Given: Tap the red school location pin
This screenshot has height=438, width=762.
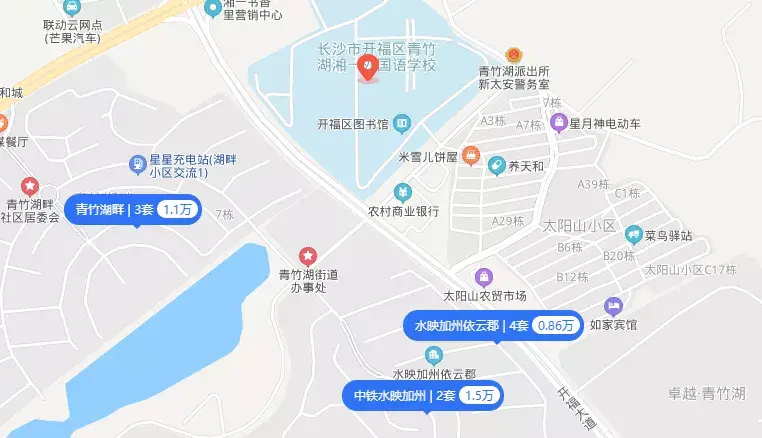Looking at the screenshot, I should point(367,68).
